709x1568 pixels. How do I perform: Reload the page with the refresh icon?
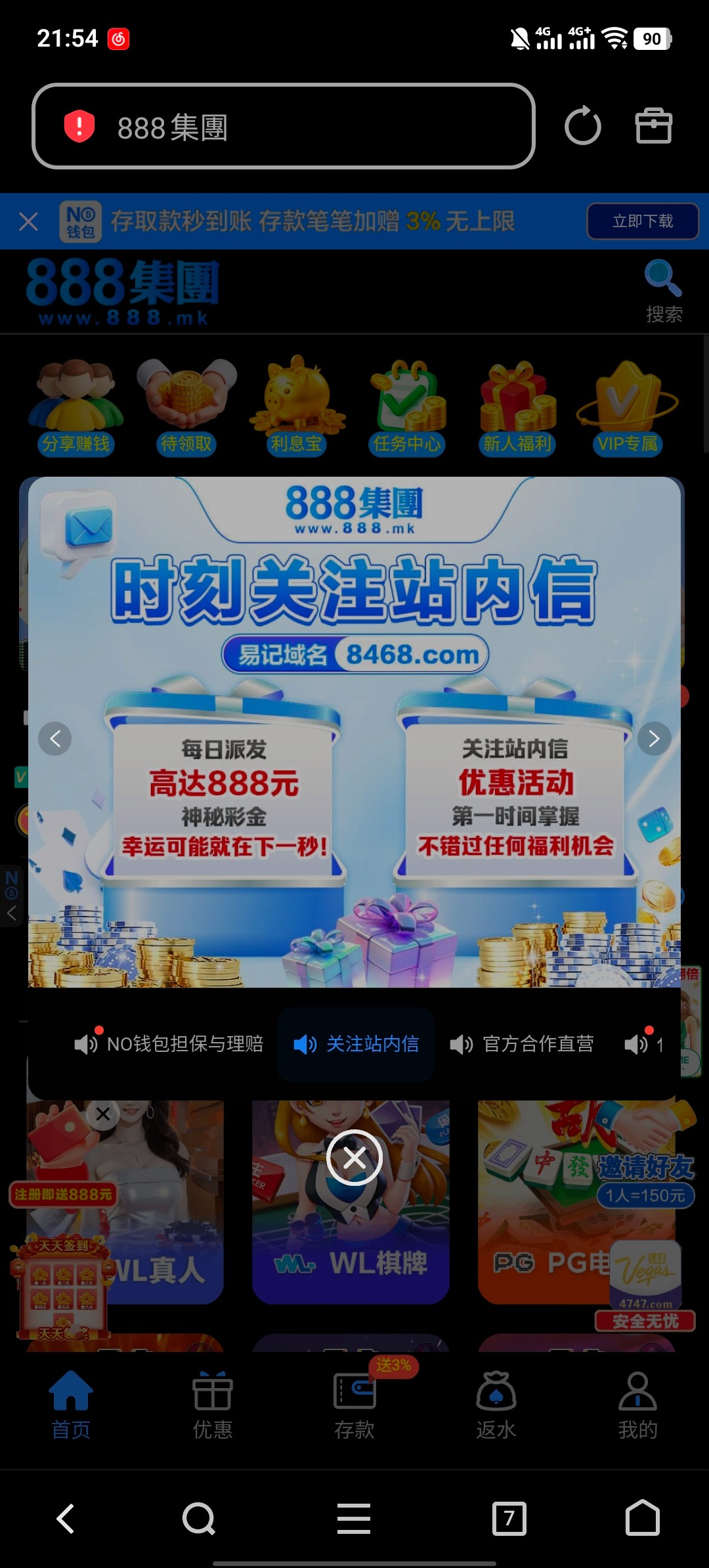582,126
